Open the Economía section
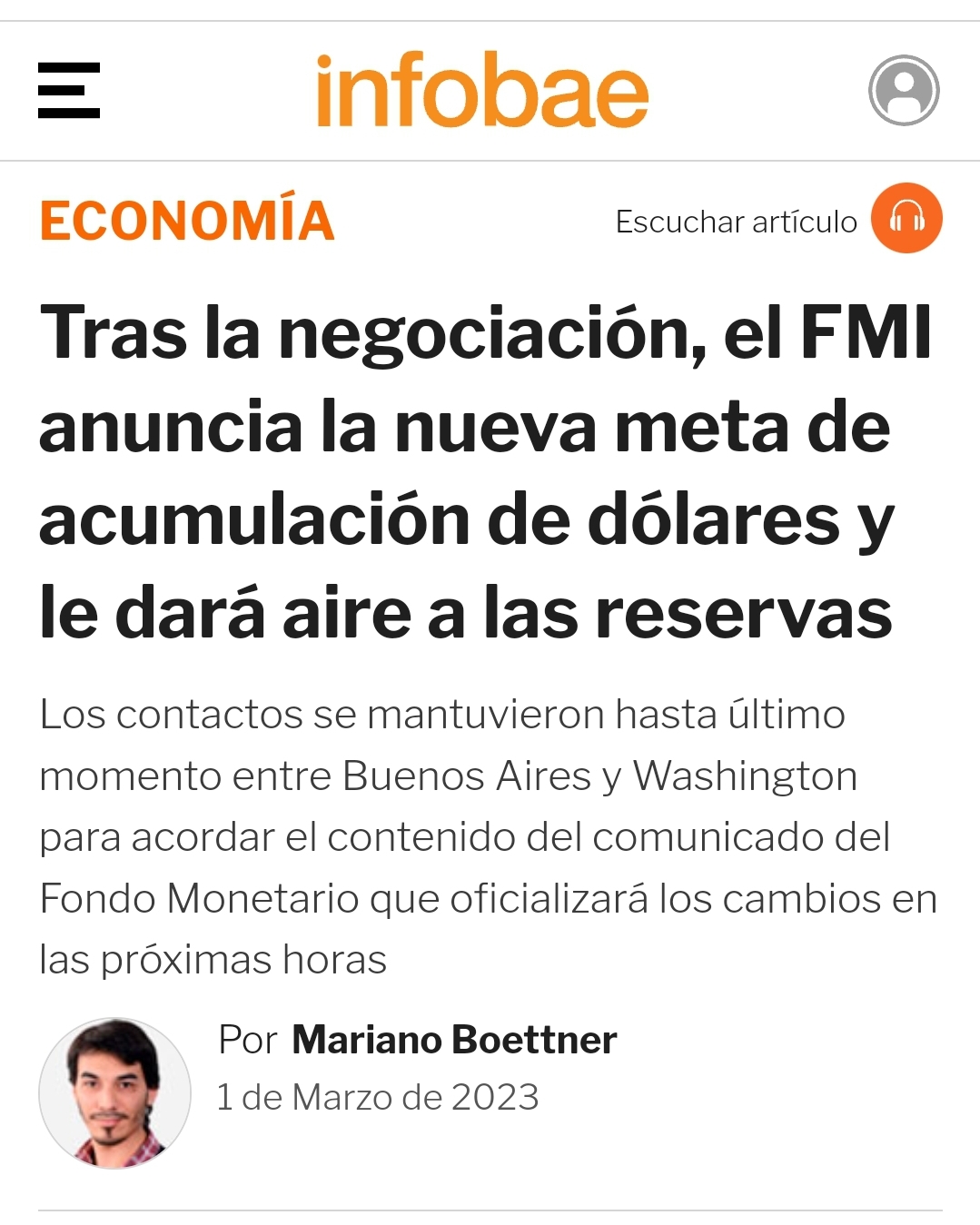Screen dimensions: 980x1225 187,221
